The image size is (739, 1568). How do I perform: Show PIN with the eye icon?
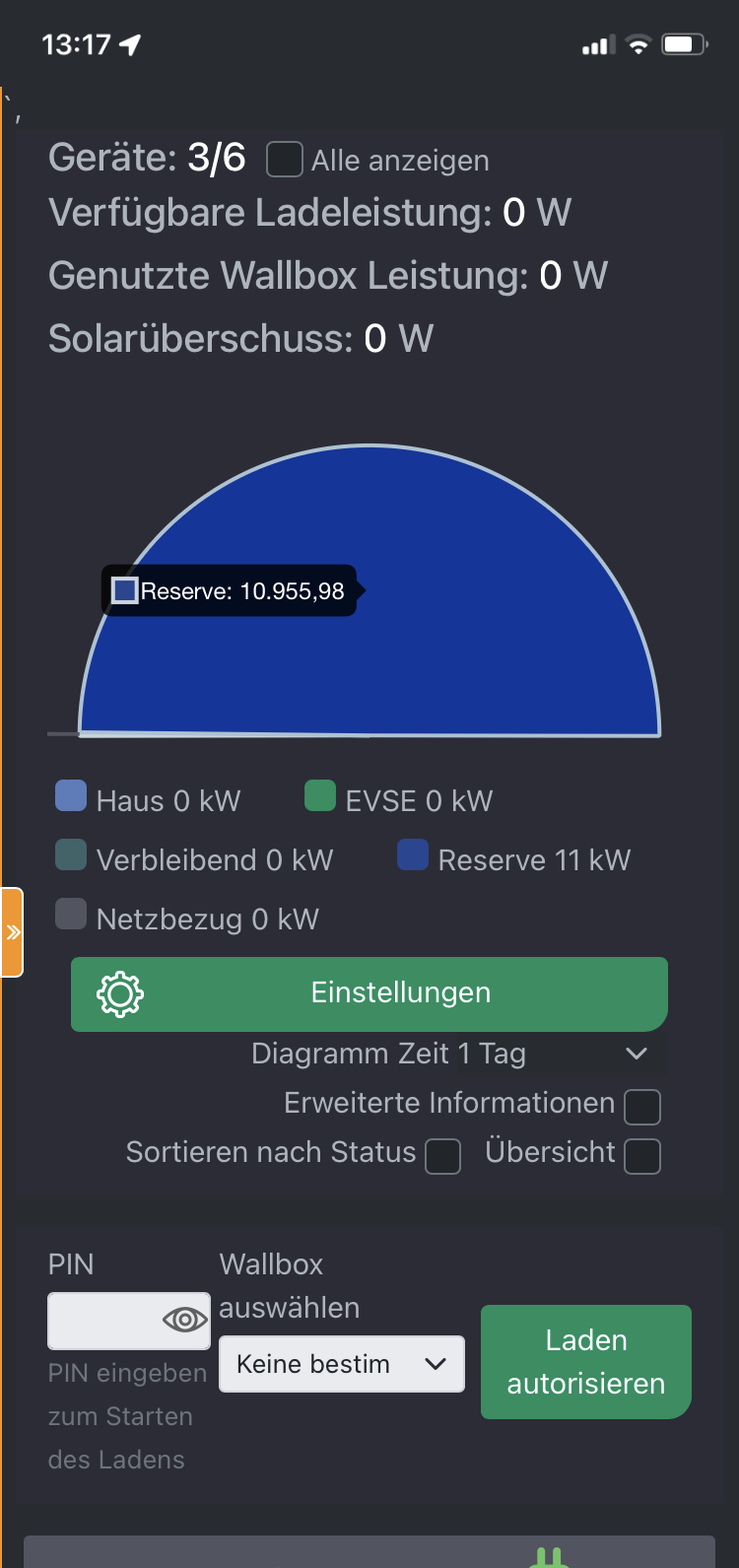coord(184,1320)
